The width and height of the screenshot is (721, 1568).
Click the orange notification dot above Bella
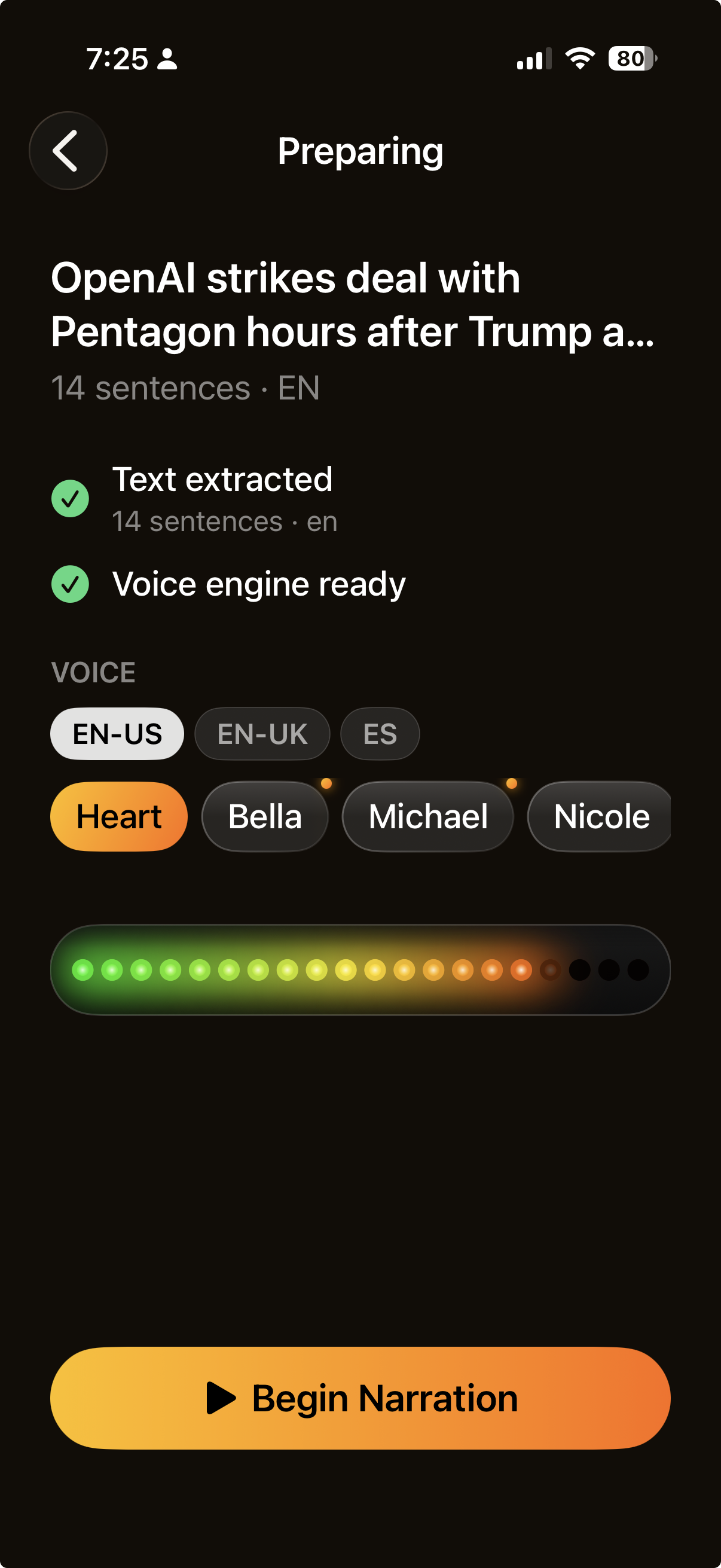[x=328, y=783]
